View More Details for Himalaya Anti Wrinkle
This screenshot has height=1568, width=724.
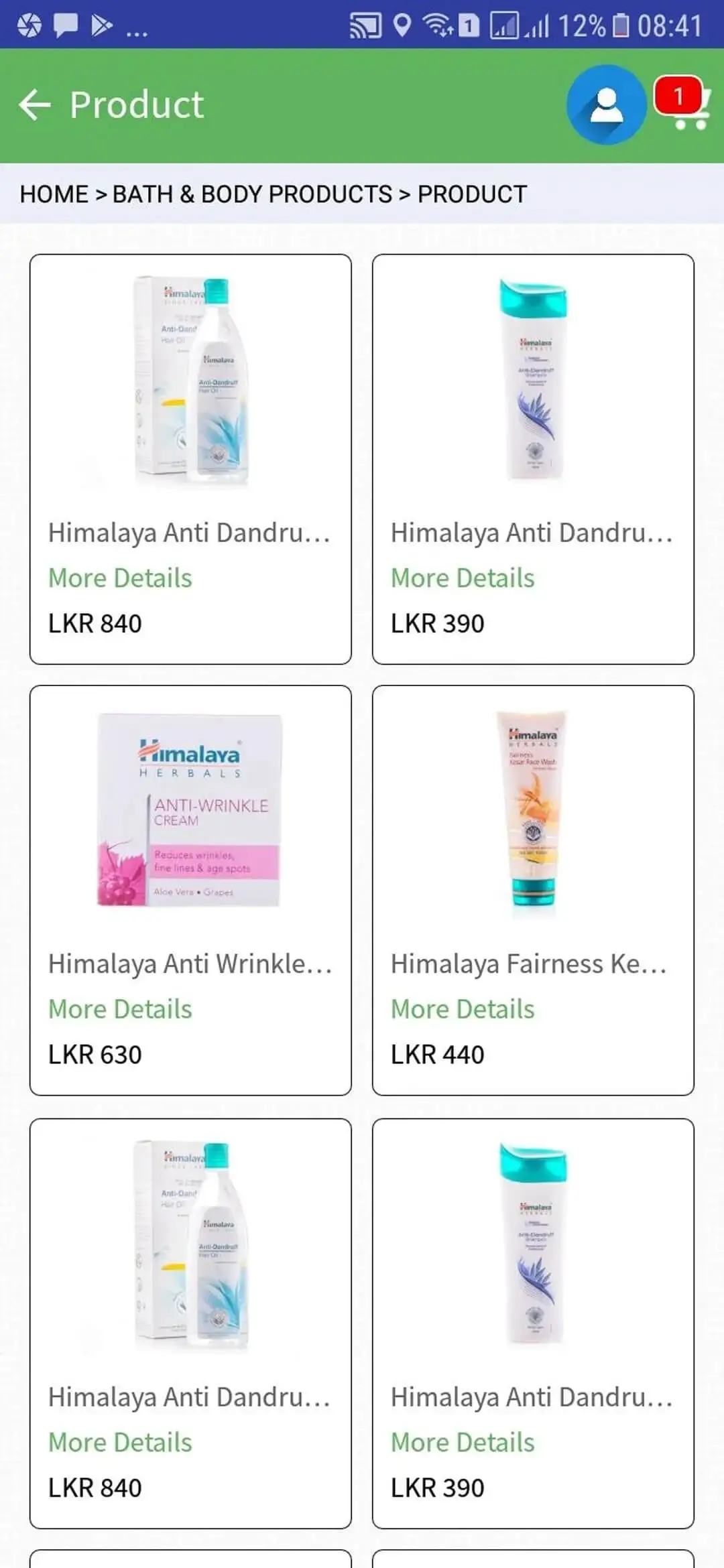click(x=121, y=1009)
